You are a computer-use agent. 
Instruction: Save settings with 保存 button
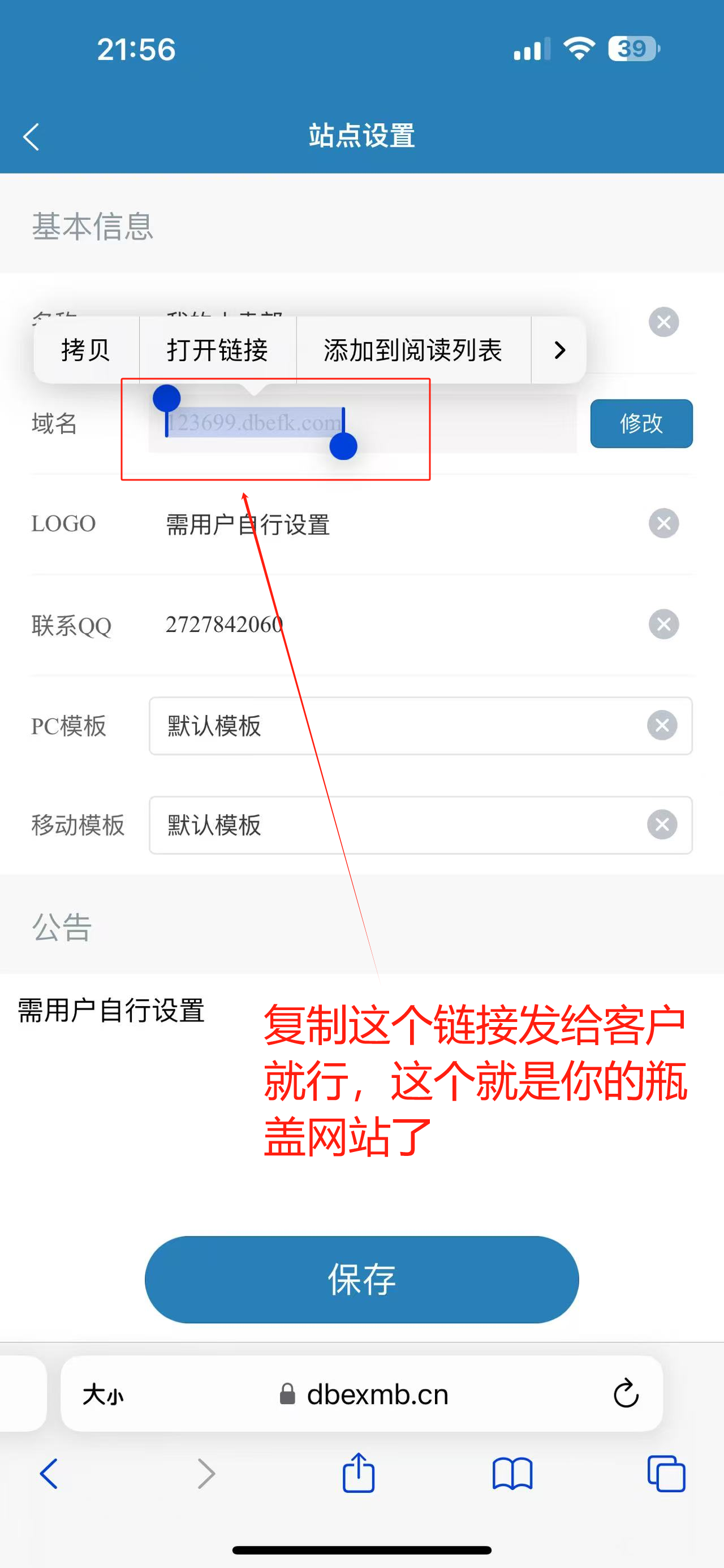pyautogui.click(x=361, y=1279)
